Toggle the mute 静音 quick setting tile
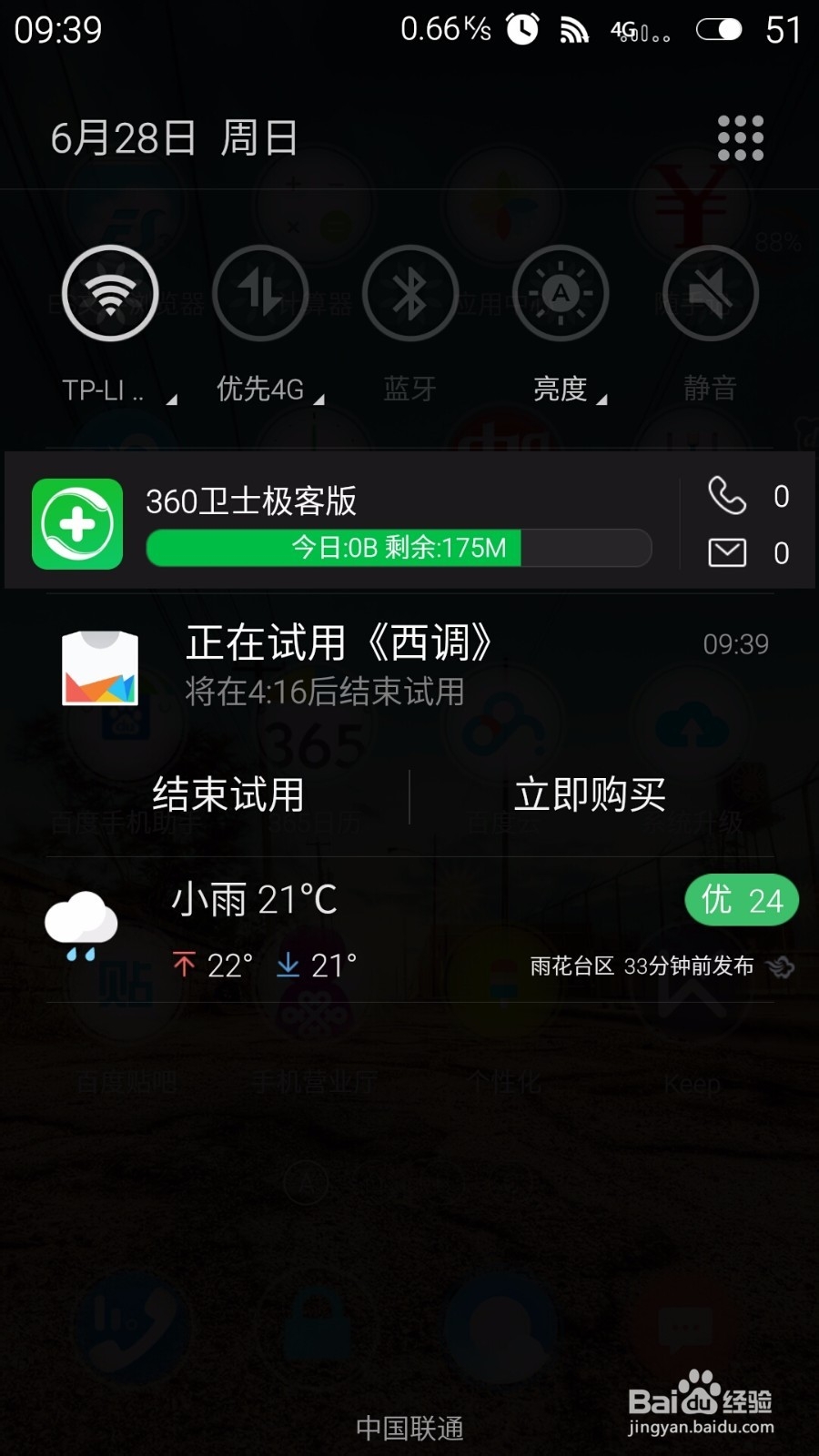The image size is (819, 1456). 711,292
